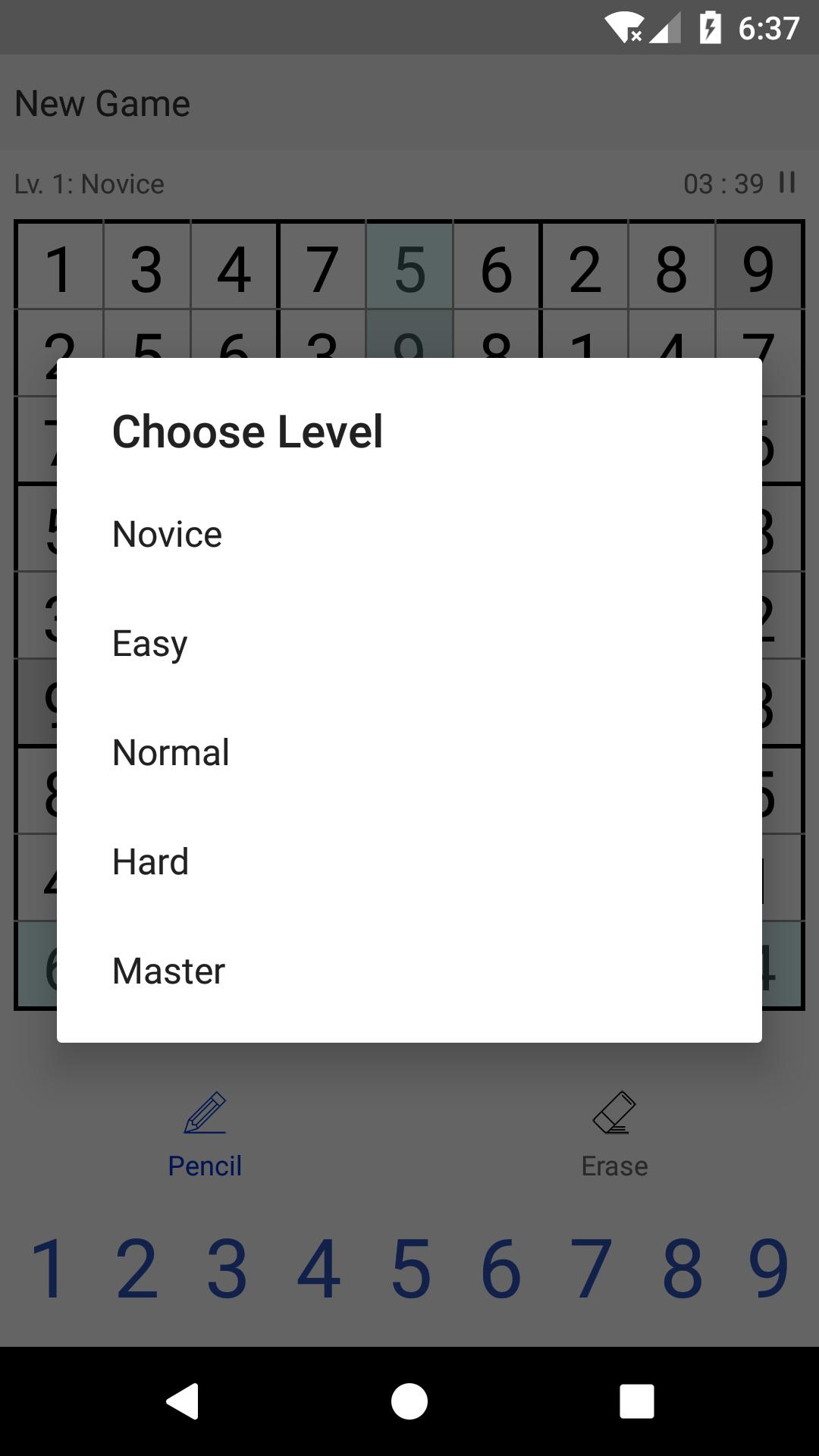Go back with the system back button
This screenshot has width=819, height=1456.
click(182, 1401)
